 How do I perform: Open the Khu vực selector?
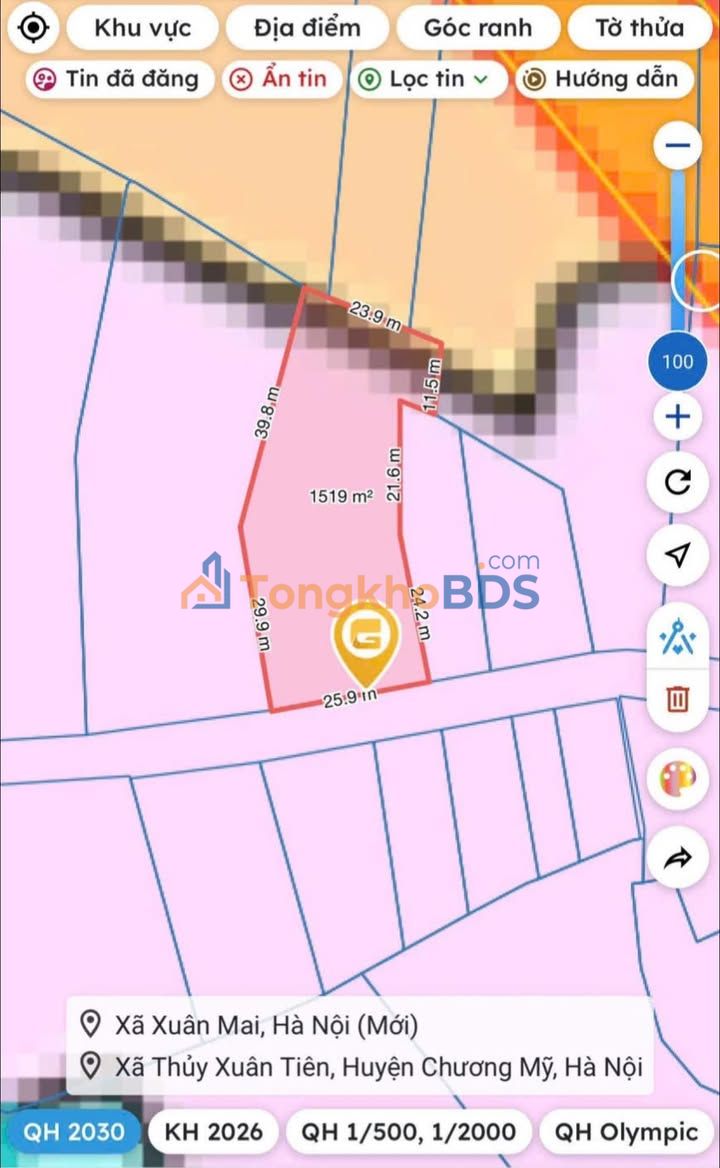pyautogui.click(x=142, y=28)
